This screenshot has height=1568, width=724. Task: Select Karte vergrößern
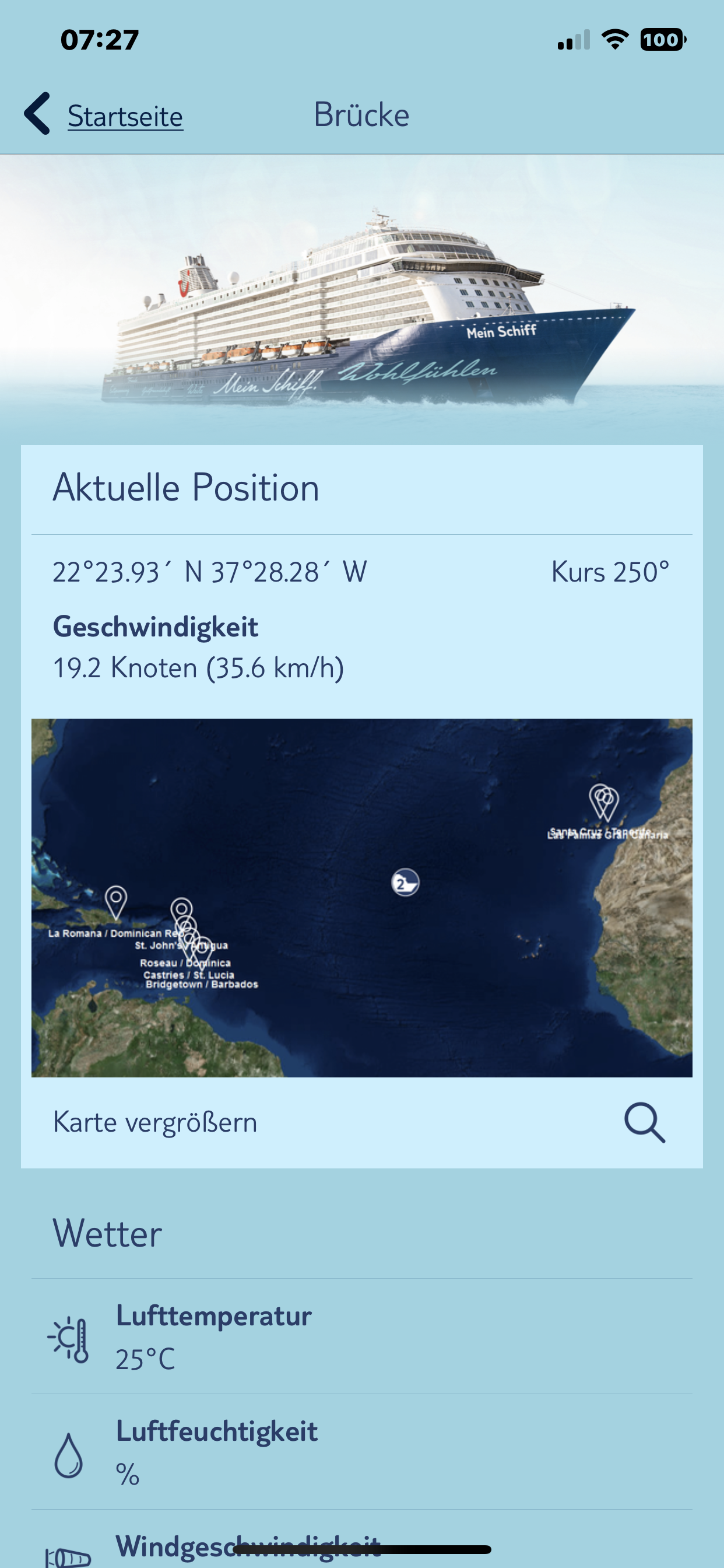pos(155,1122)
